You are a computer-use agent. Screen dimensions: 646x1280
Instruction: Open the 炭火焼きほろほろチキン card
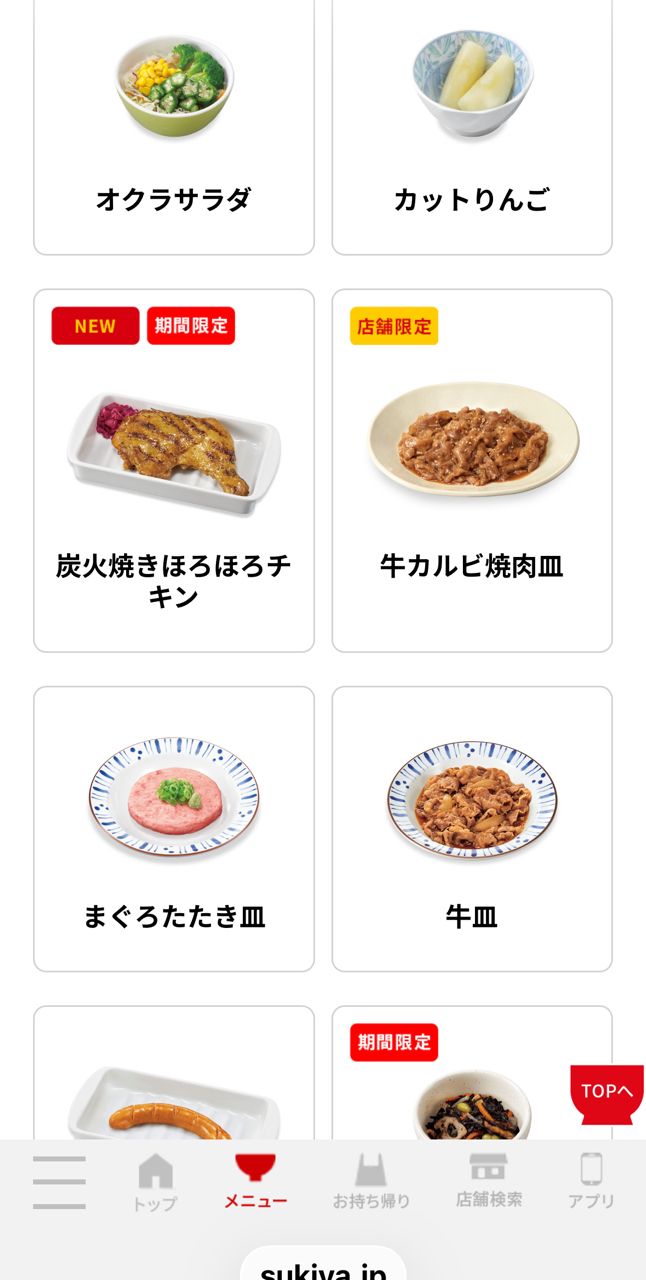point(173,470)
